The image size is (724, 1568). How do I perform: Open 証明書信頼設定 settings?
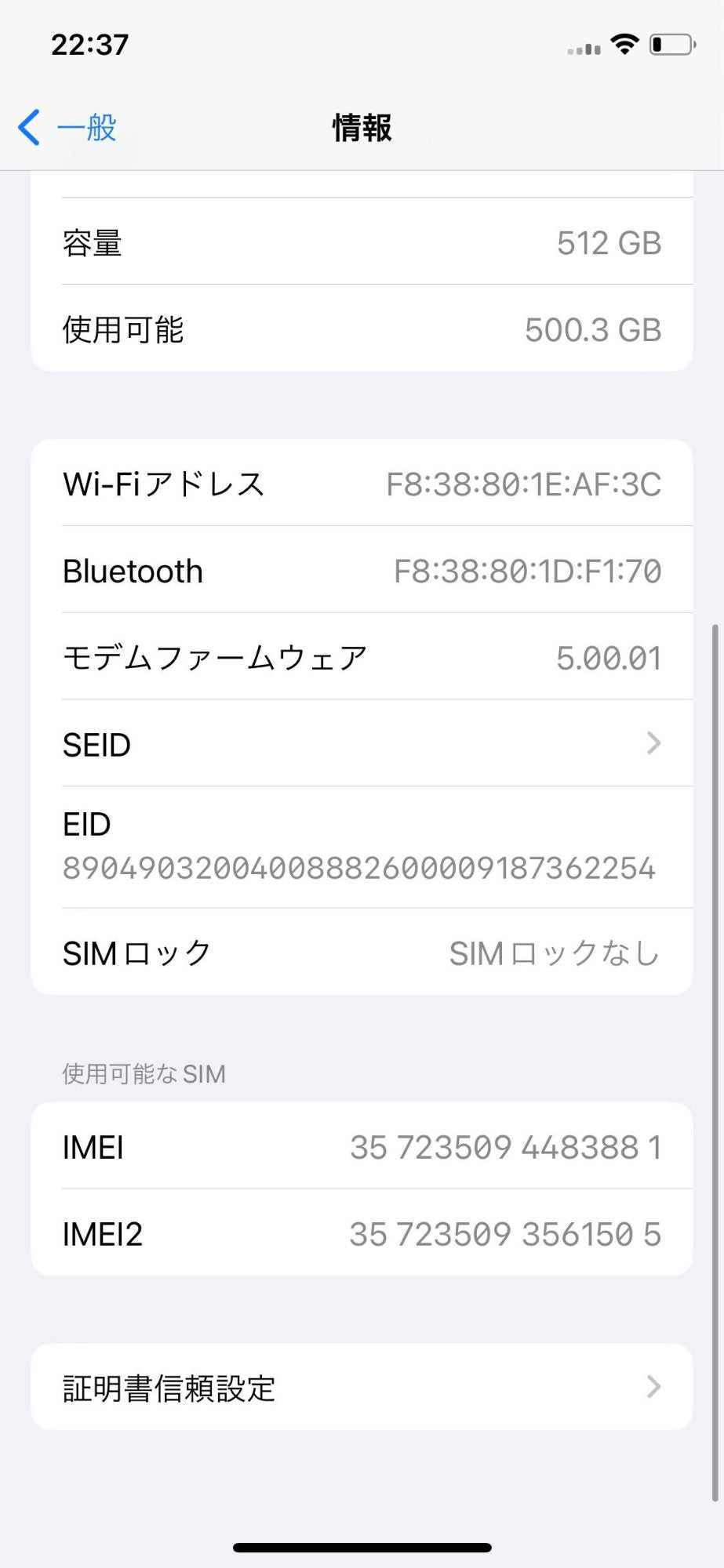coord(362,1388)
